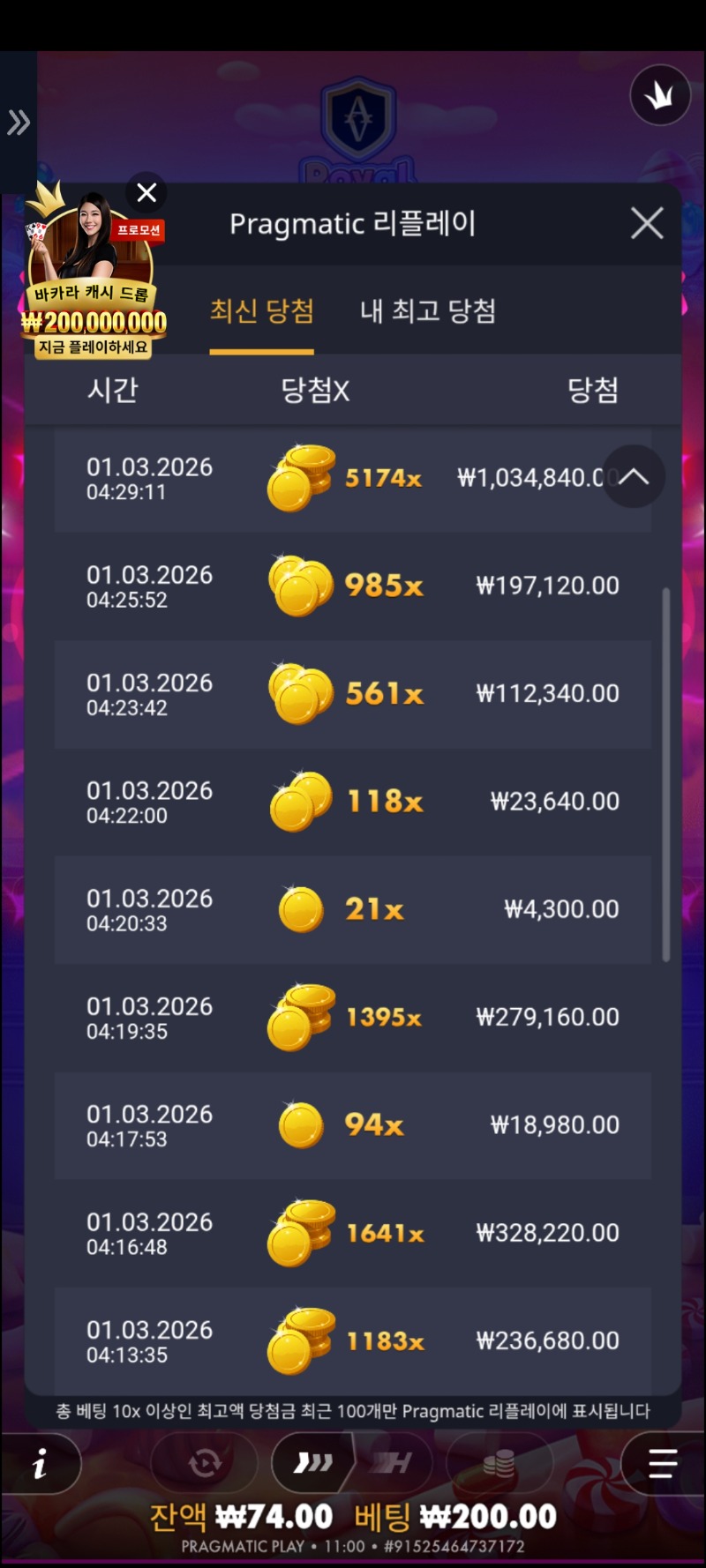
Task: Play the 118x win replay
Action: [353, 802]
